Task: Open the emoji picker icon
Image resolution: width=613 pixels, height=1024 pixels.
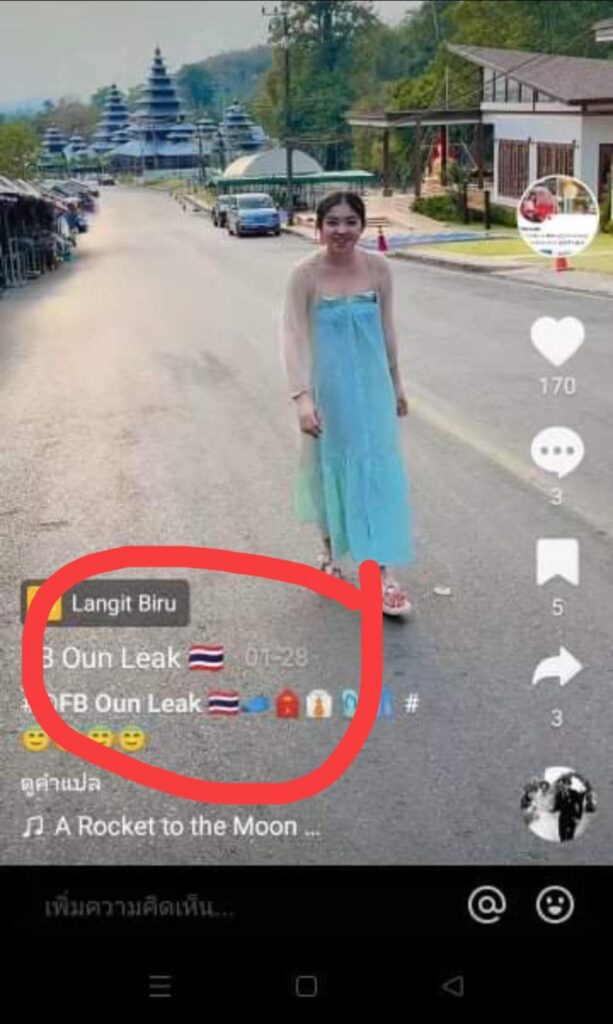Action: pos(554,905)
